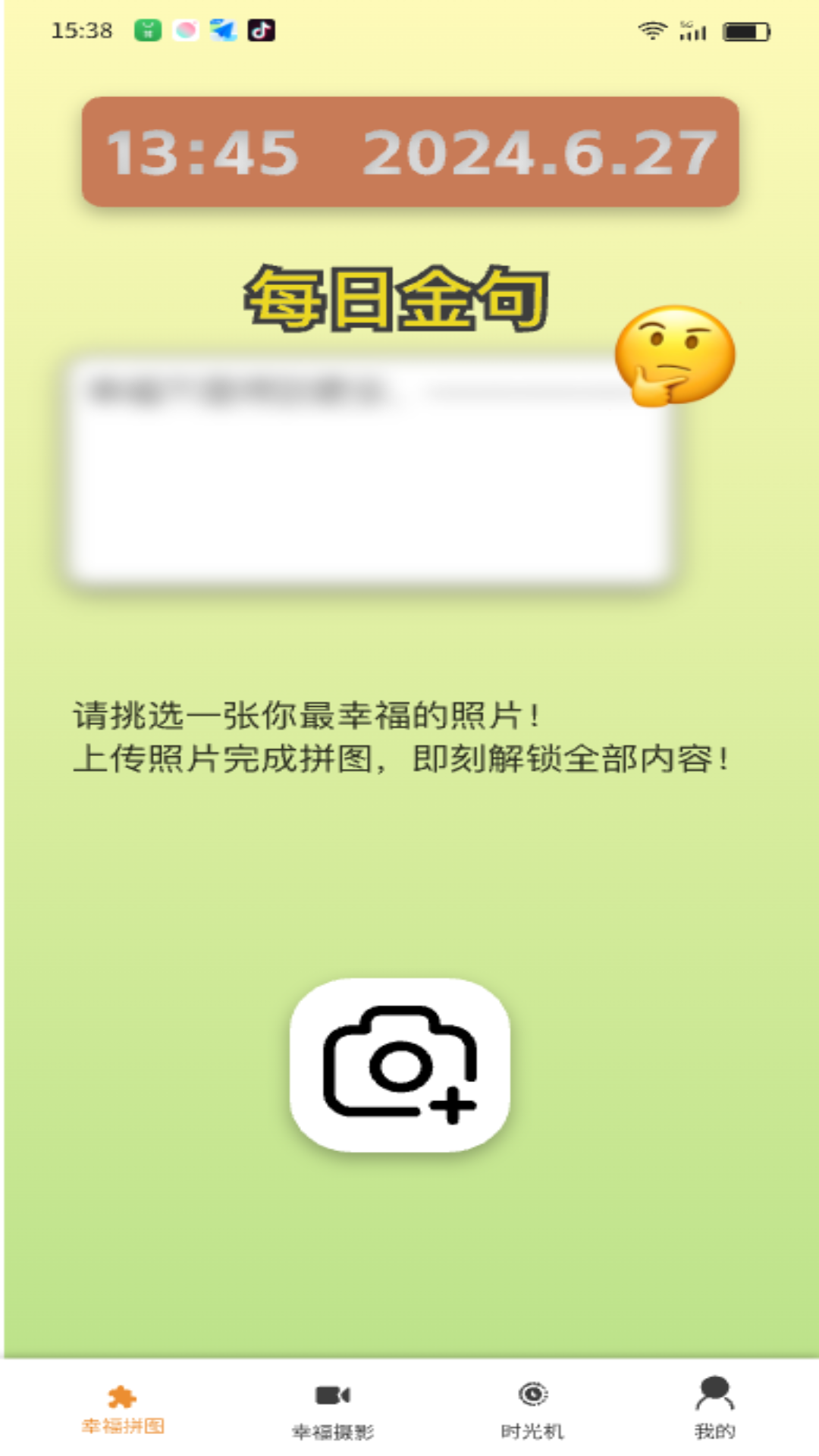This screenshot has height=1456, width=819.
Task: Open the 时光机 tab
Action: tap(532, 1410)
